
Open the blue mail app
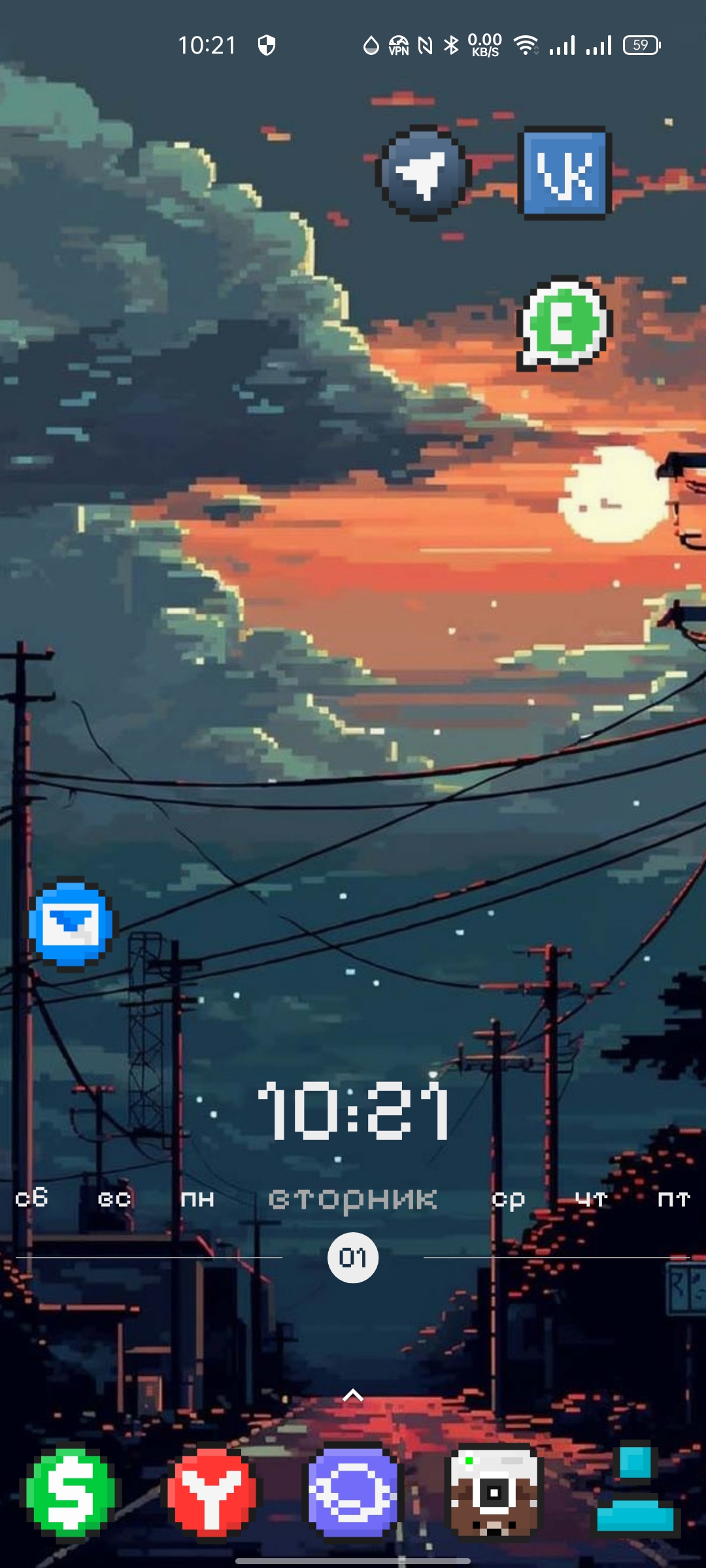pos(71,924)
